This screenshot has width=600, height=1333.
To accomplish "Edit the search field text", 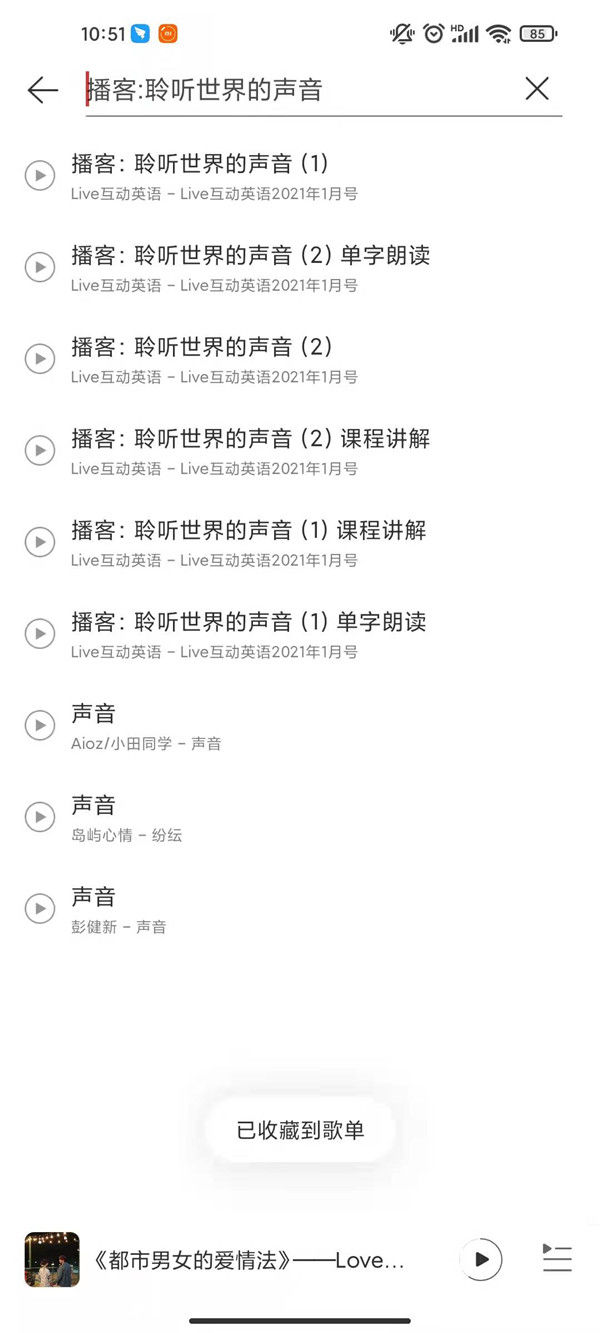I will pyautogui.click(x=300, y=90).
